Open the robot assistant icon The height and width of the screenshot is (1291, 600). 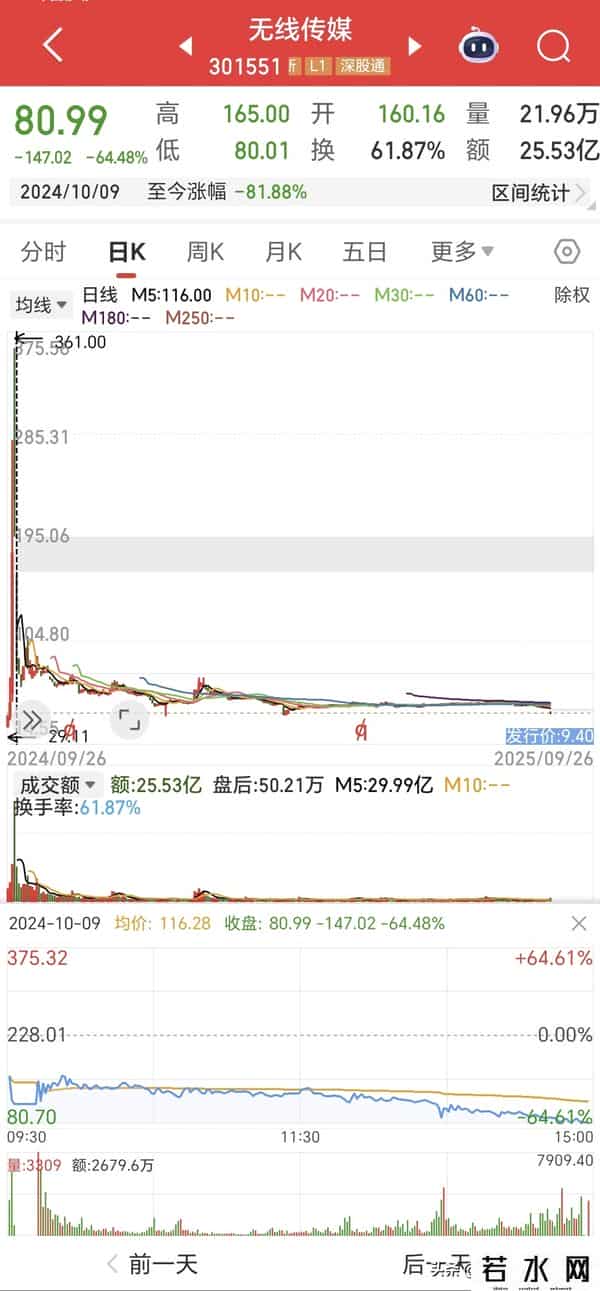pyautogui.click(x=479, y=46)
